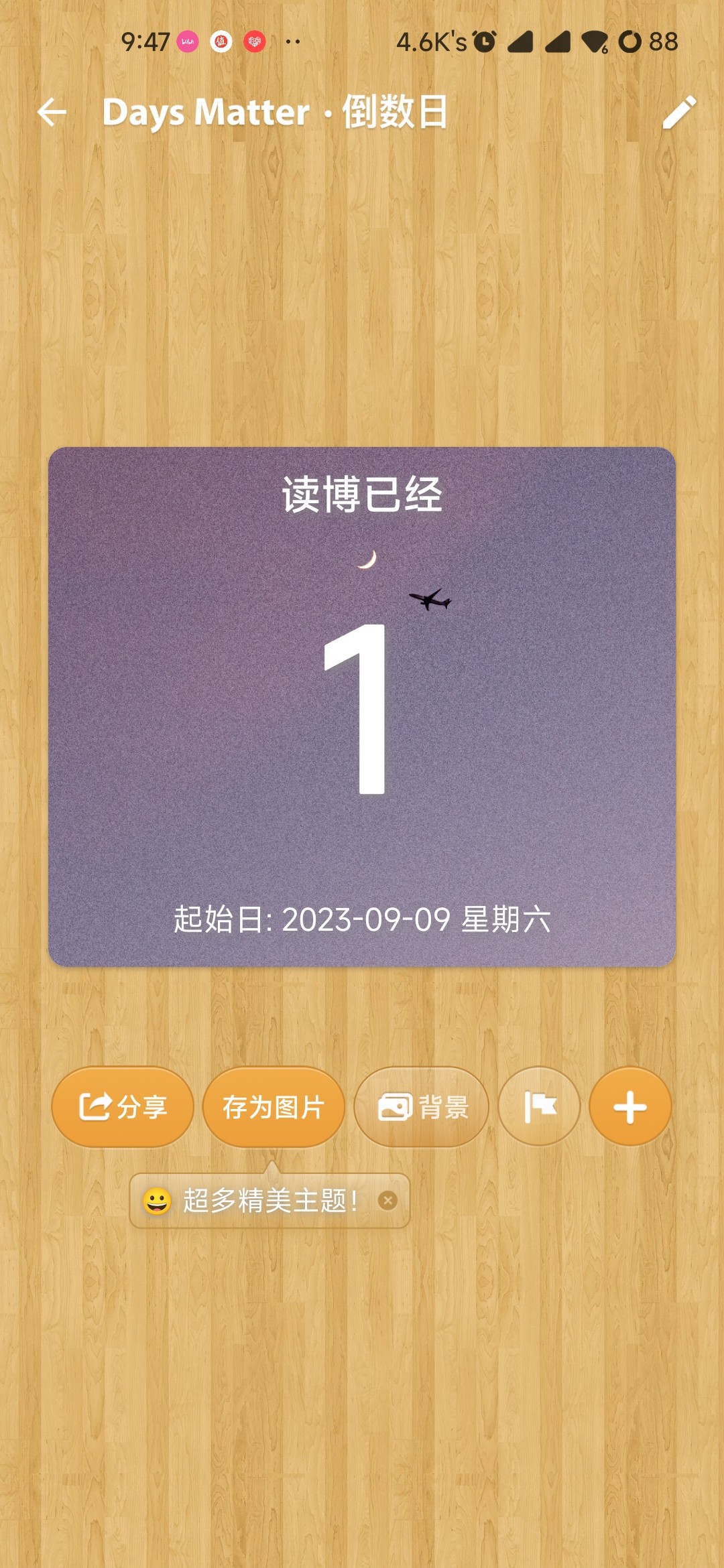Add a new event with the plus button
This screenshot has width=724, height=1568.
click(x=630, y=1106)
